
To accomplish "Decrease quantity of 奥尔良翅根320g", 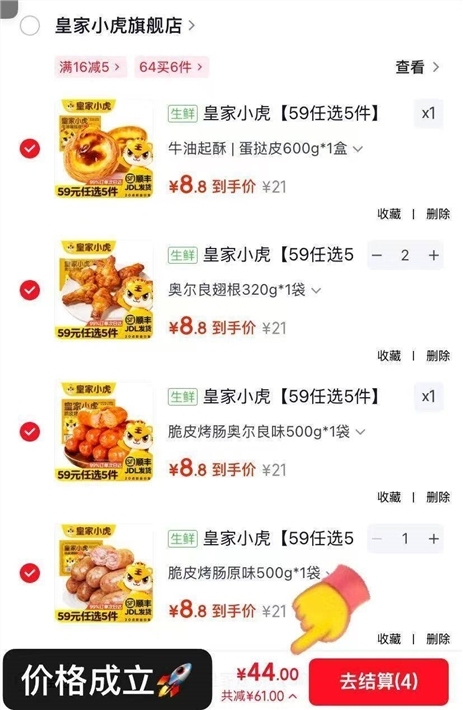I will (x=377, y=255).
